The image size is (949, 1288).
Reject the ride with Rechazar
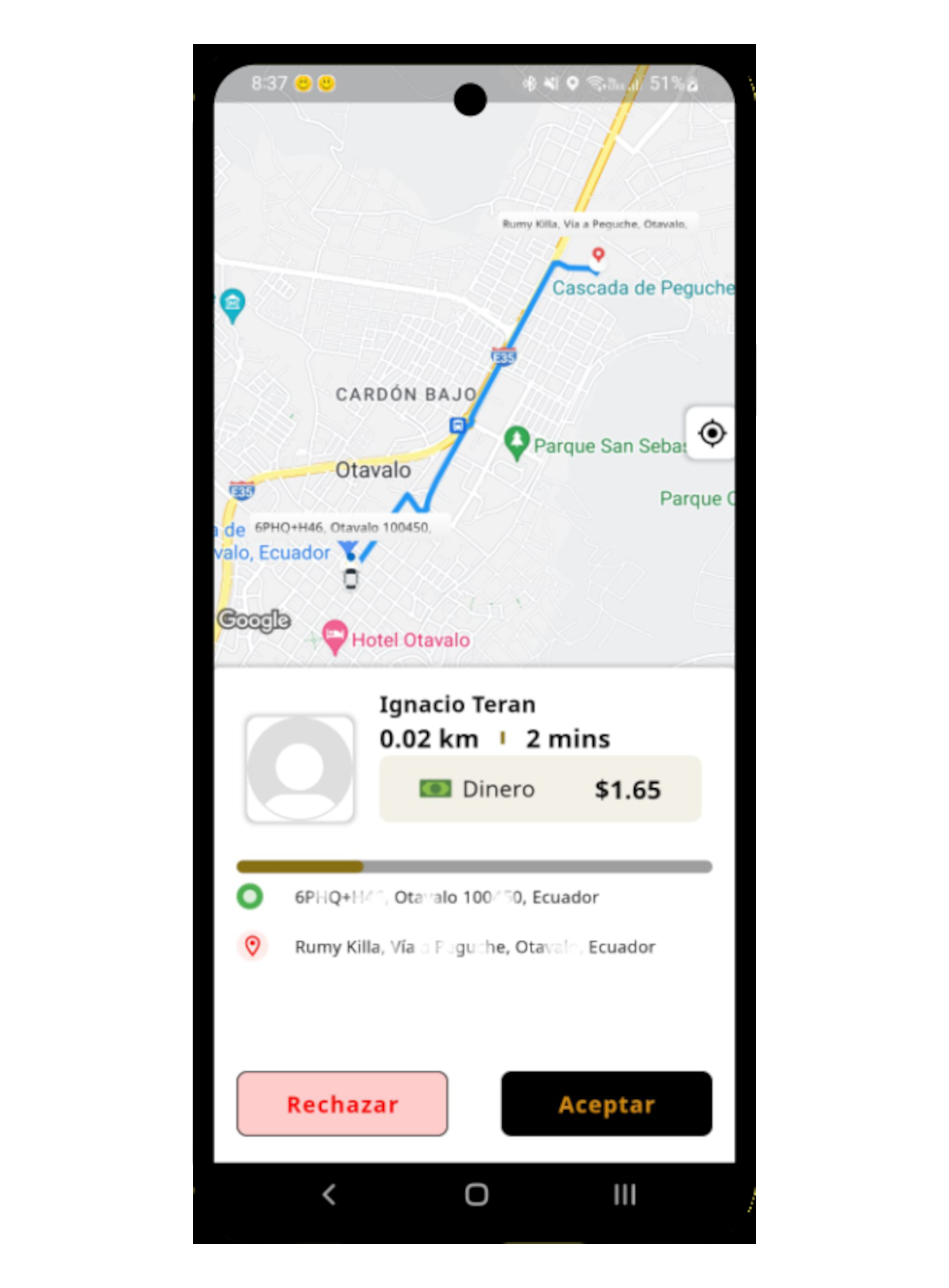[342, 1103]
